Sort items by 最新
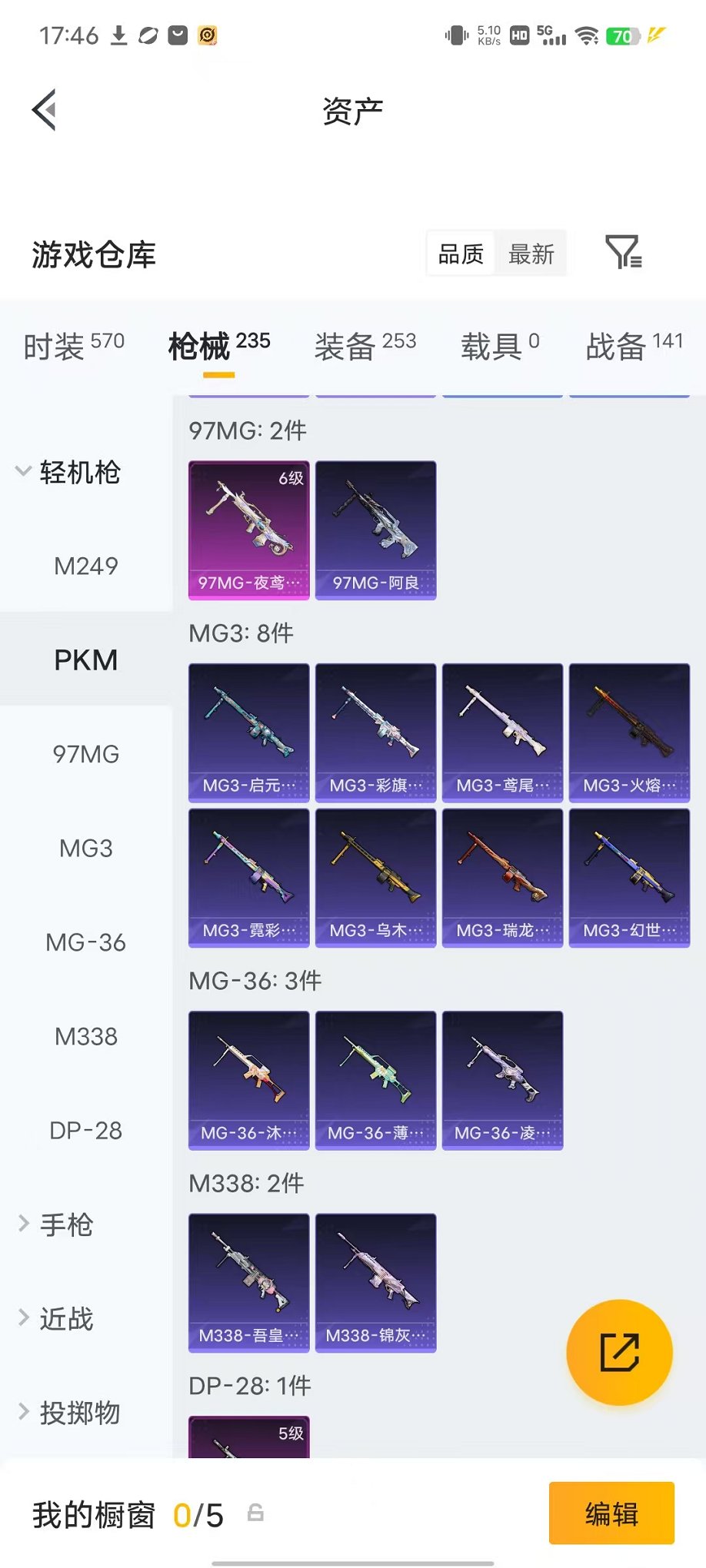 click(x=531, y=254)
